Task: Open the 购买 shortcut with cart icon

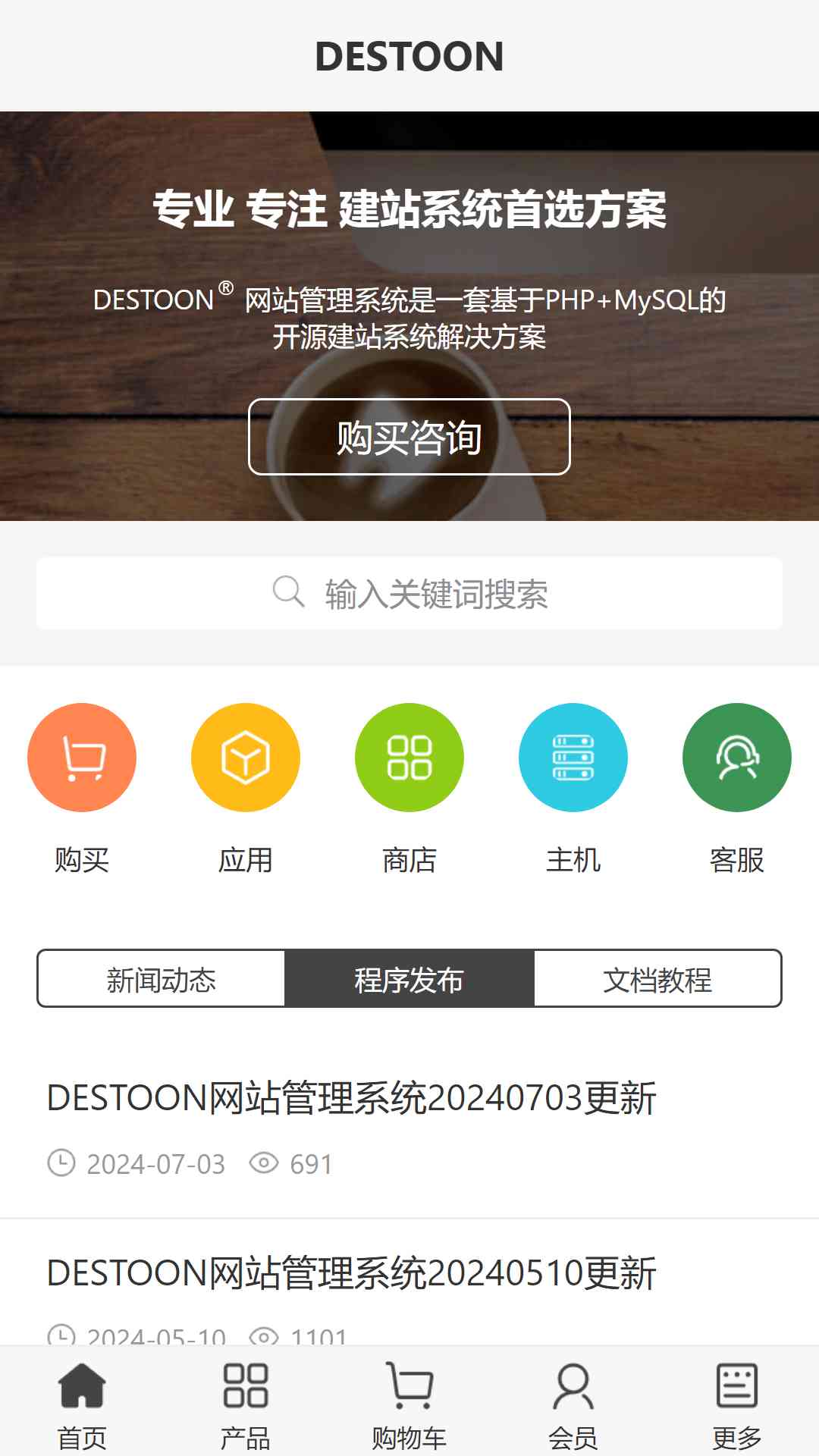Action: (82, 789)
